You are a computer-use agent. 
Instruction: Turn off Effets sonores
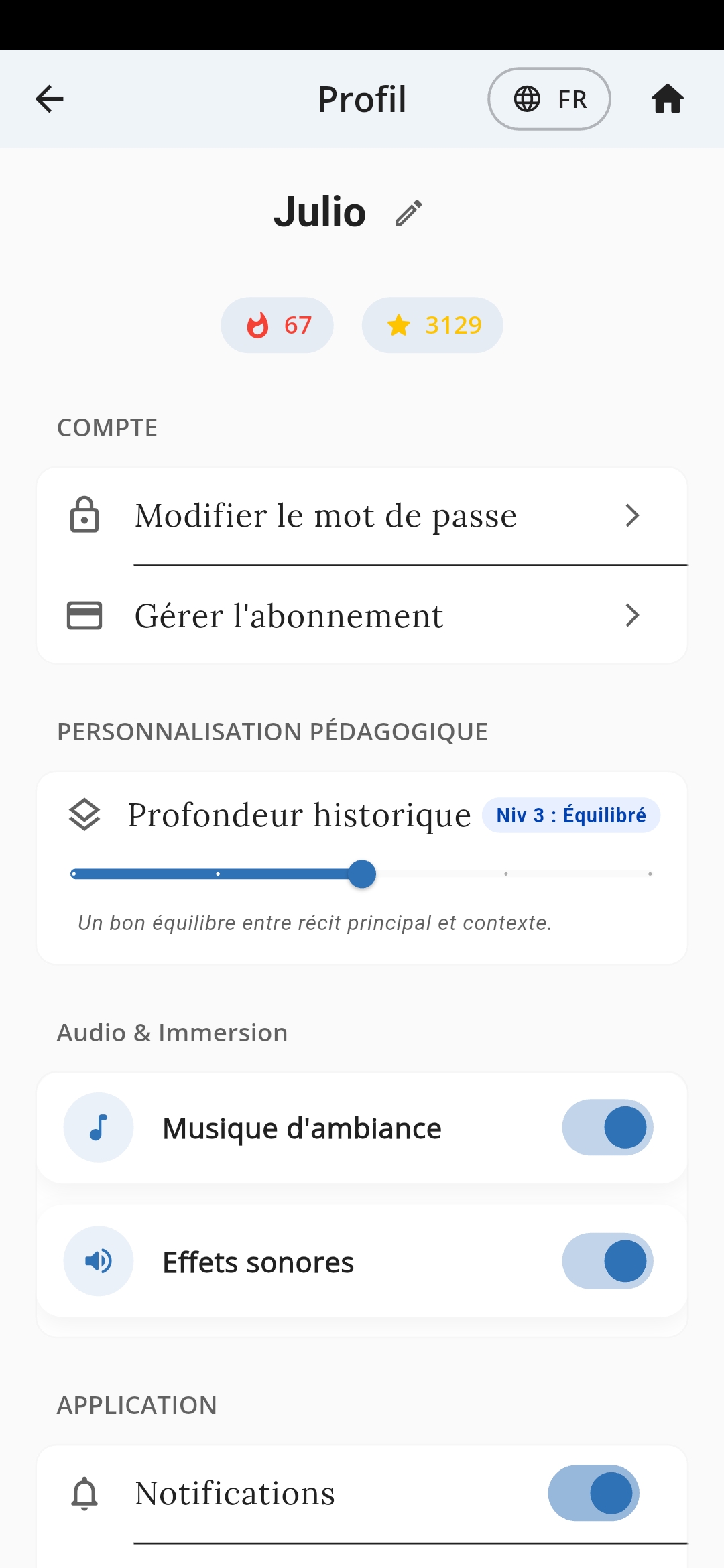point(607,1260)
